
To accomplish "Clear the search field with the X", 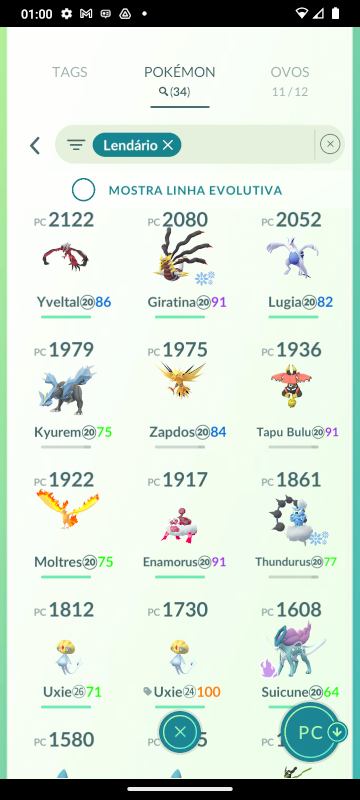I will (x=330, y=144).
